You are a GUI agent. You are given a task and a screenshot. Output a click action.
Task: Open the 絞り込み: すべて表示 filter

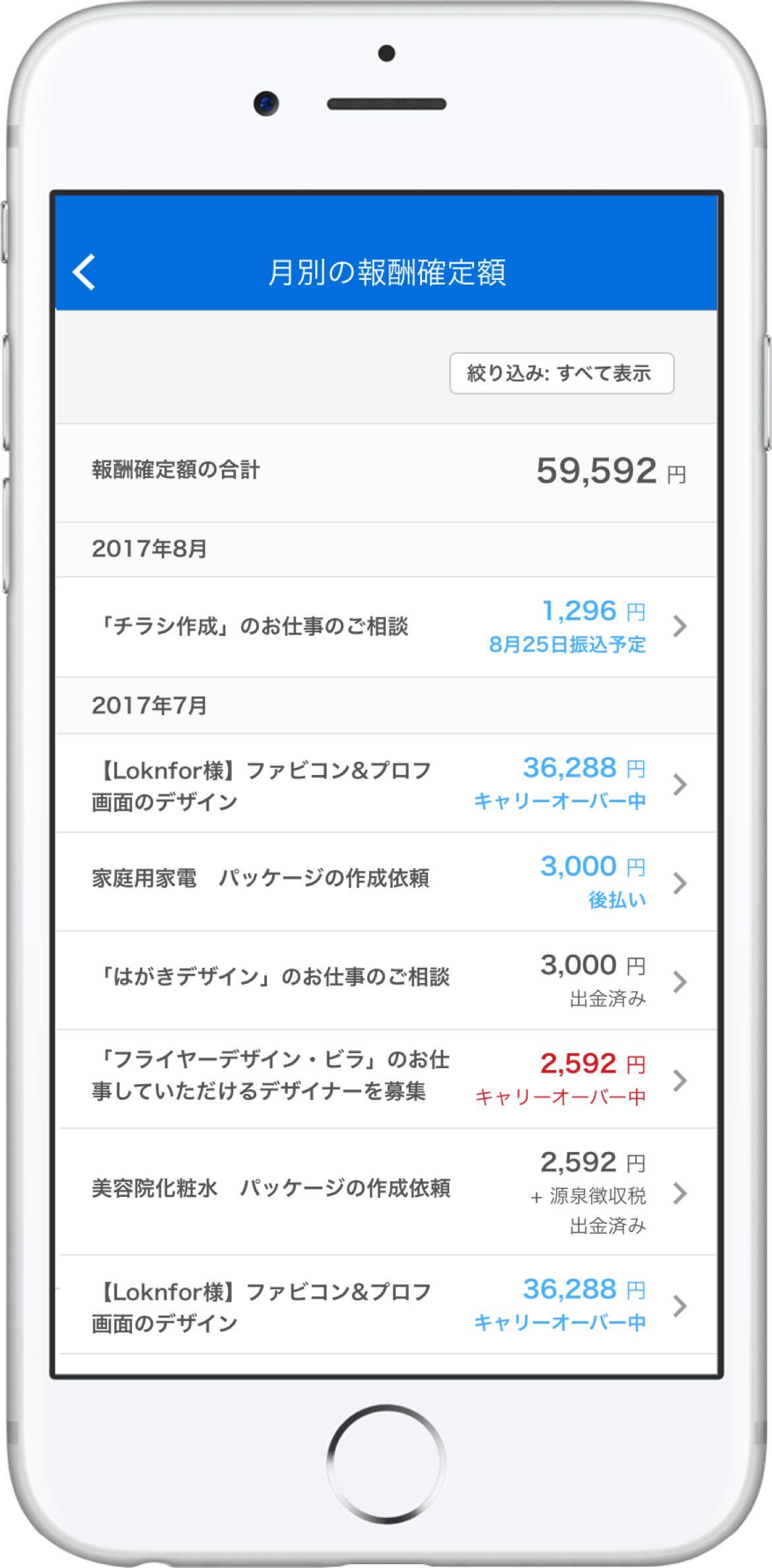561,374
